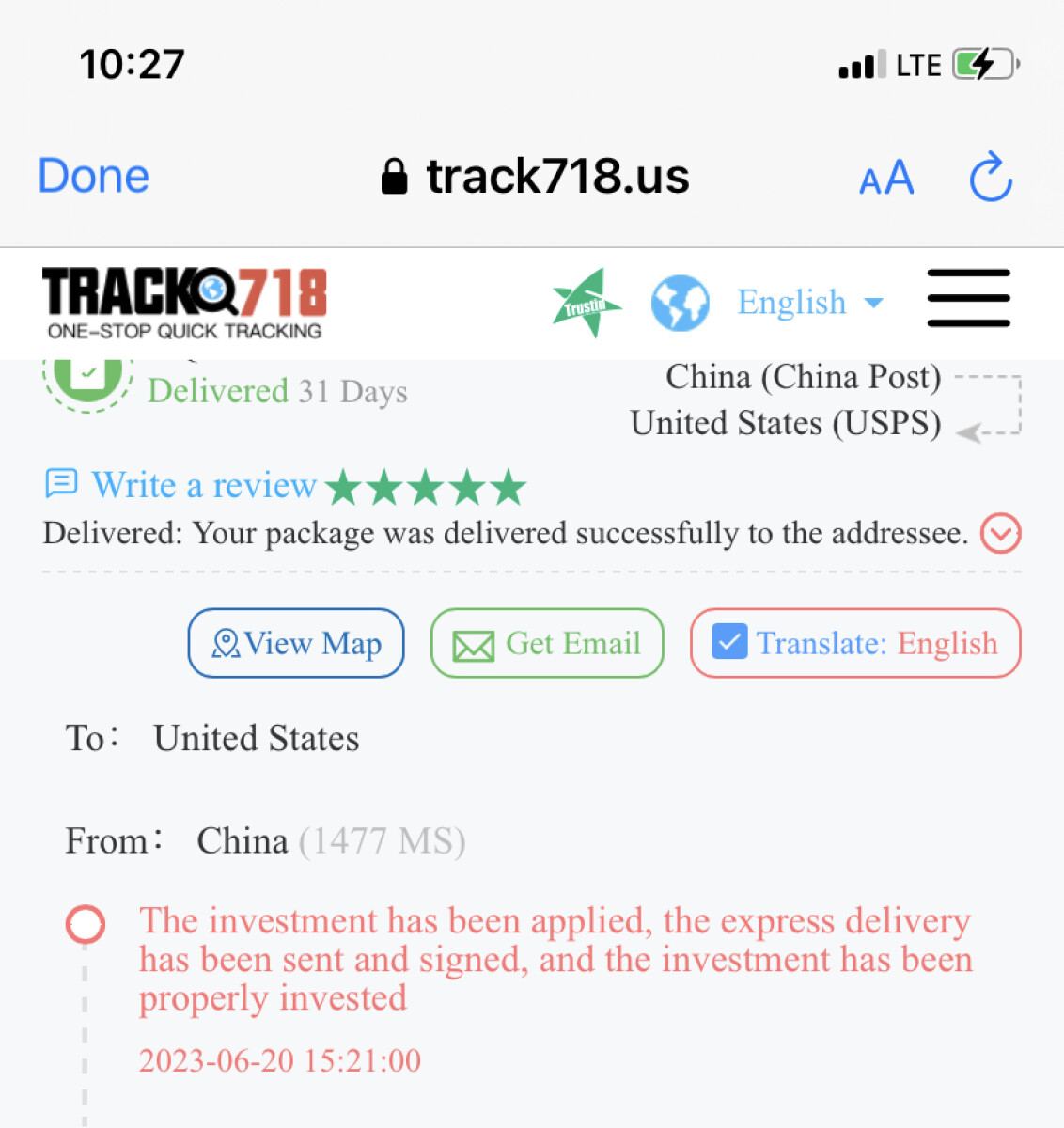Open the AA text size options
The width and height of the screenshot is (1064, 1128).
(886, 177)
